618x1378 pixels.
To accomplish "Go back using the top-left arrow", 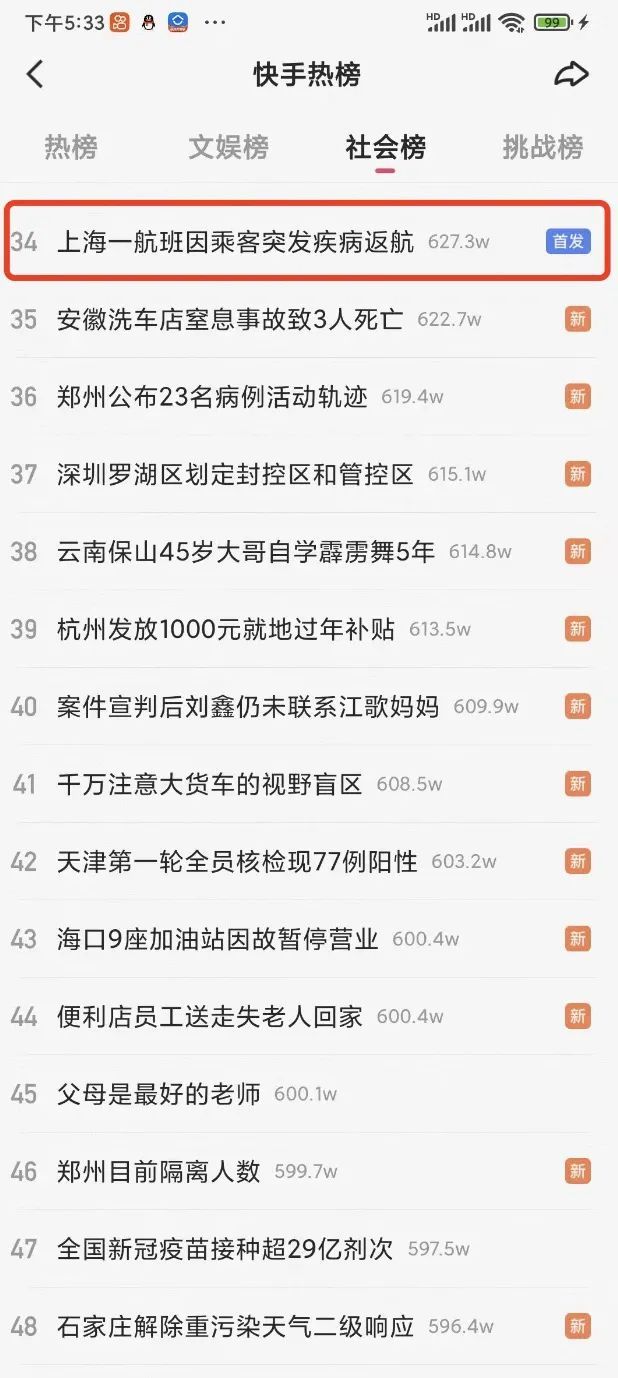I will pyautogui.click(x=35, y=74).
